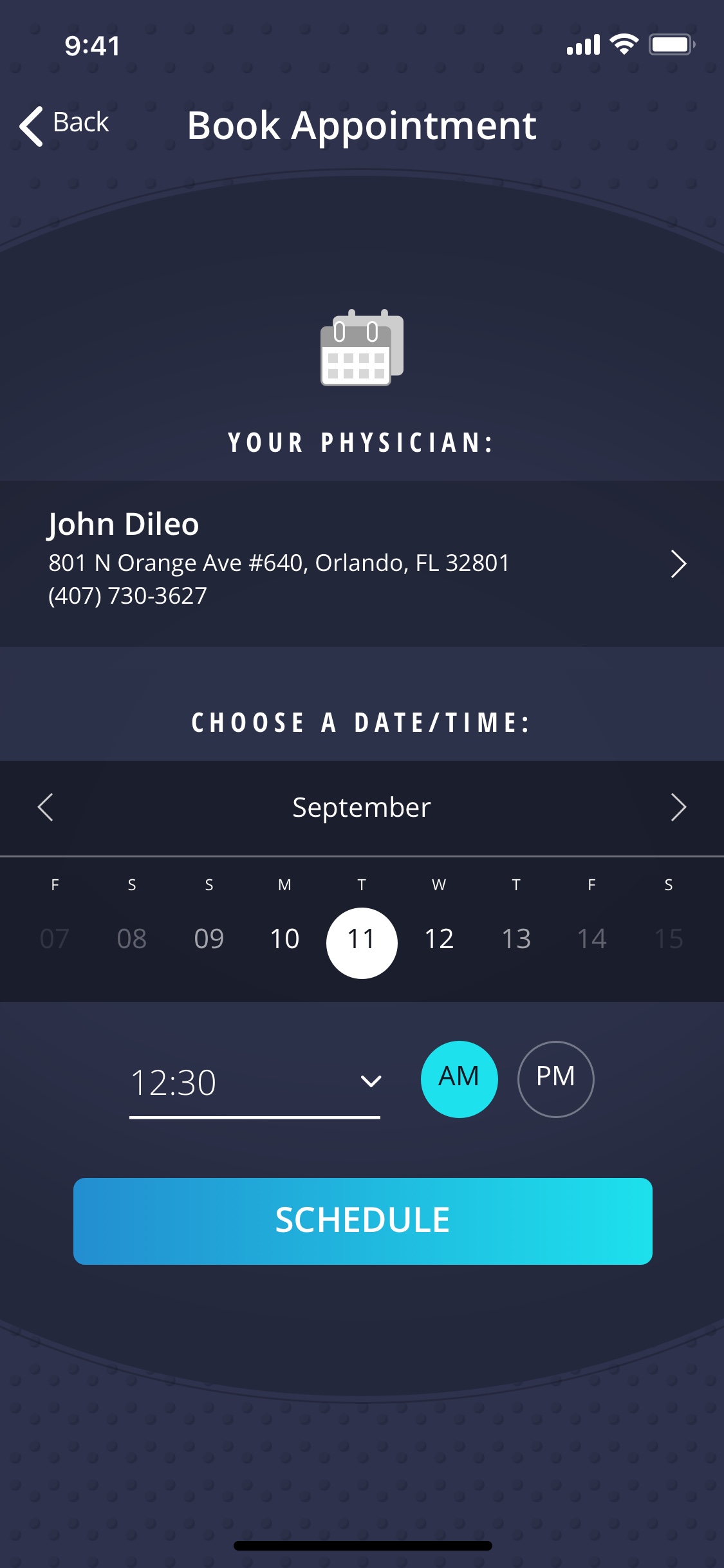
Task: Advance to the month after September
Action: pos(678,807)
